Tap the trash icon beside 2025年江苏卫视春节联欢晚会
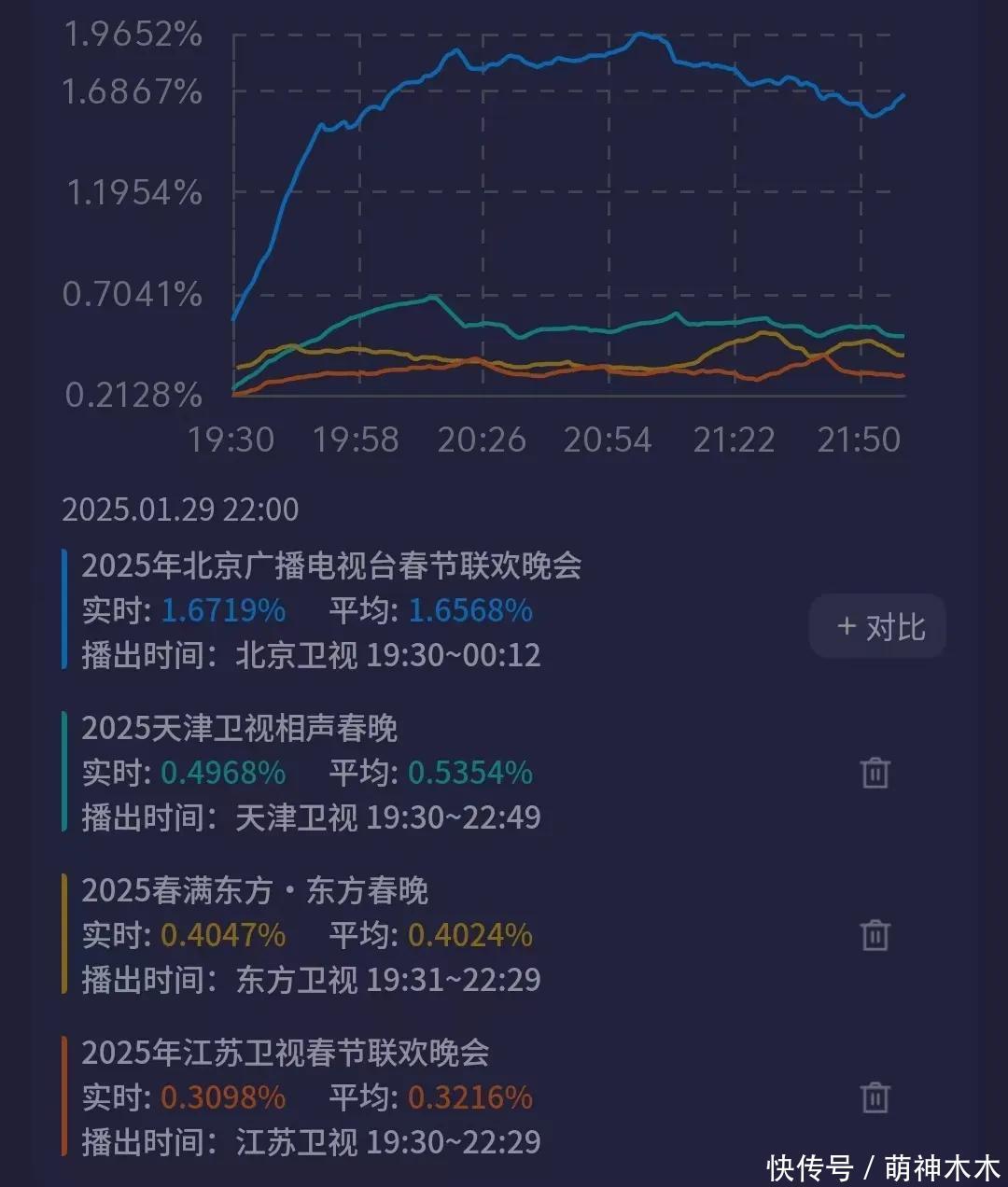The image size is (1008, 1187). pos(875,1097)
